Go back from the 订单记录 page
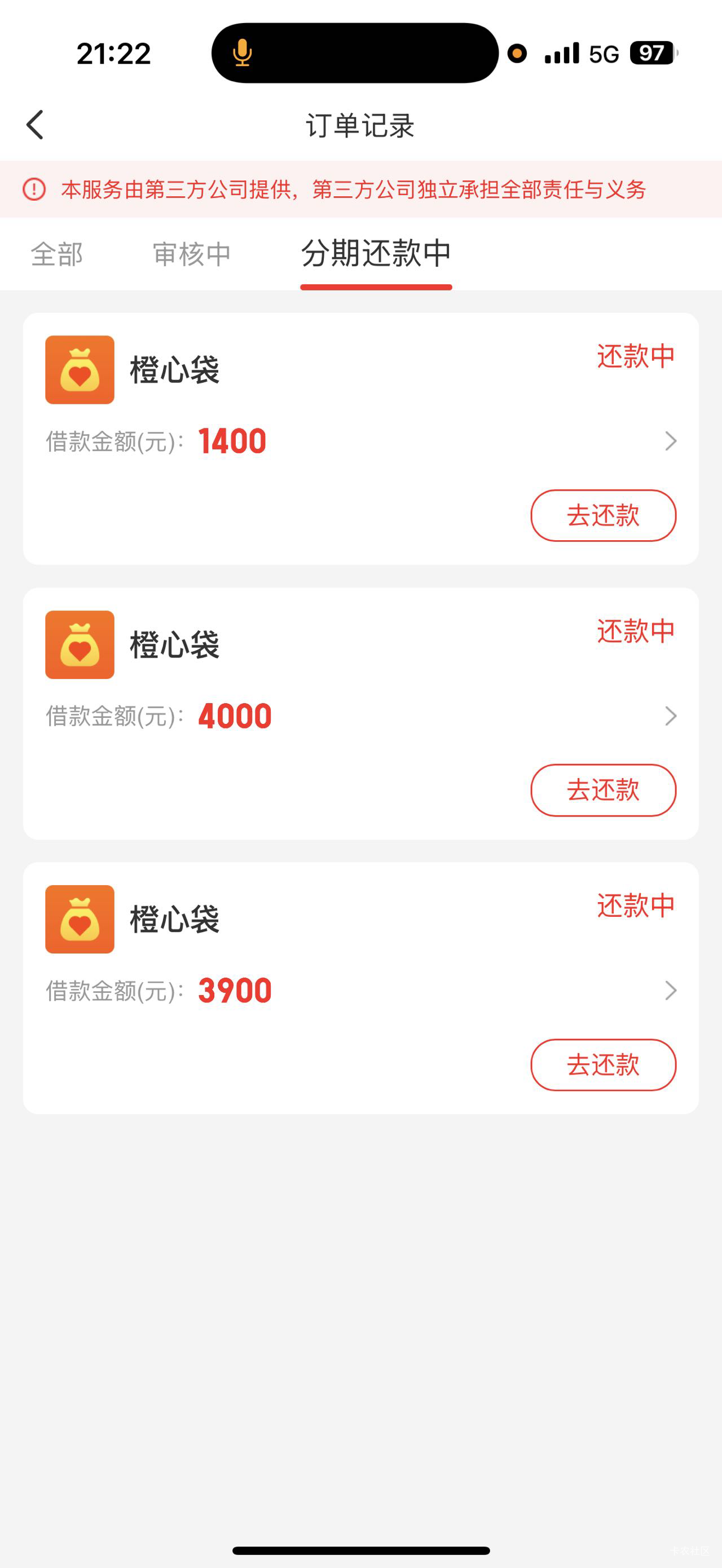This screenshot has height=1568, width=722. pyautogui.click(x=36, y=125)
